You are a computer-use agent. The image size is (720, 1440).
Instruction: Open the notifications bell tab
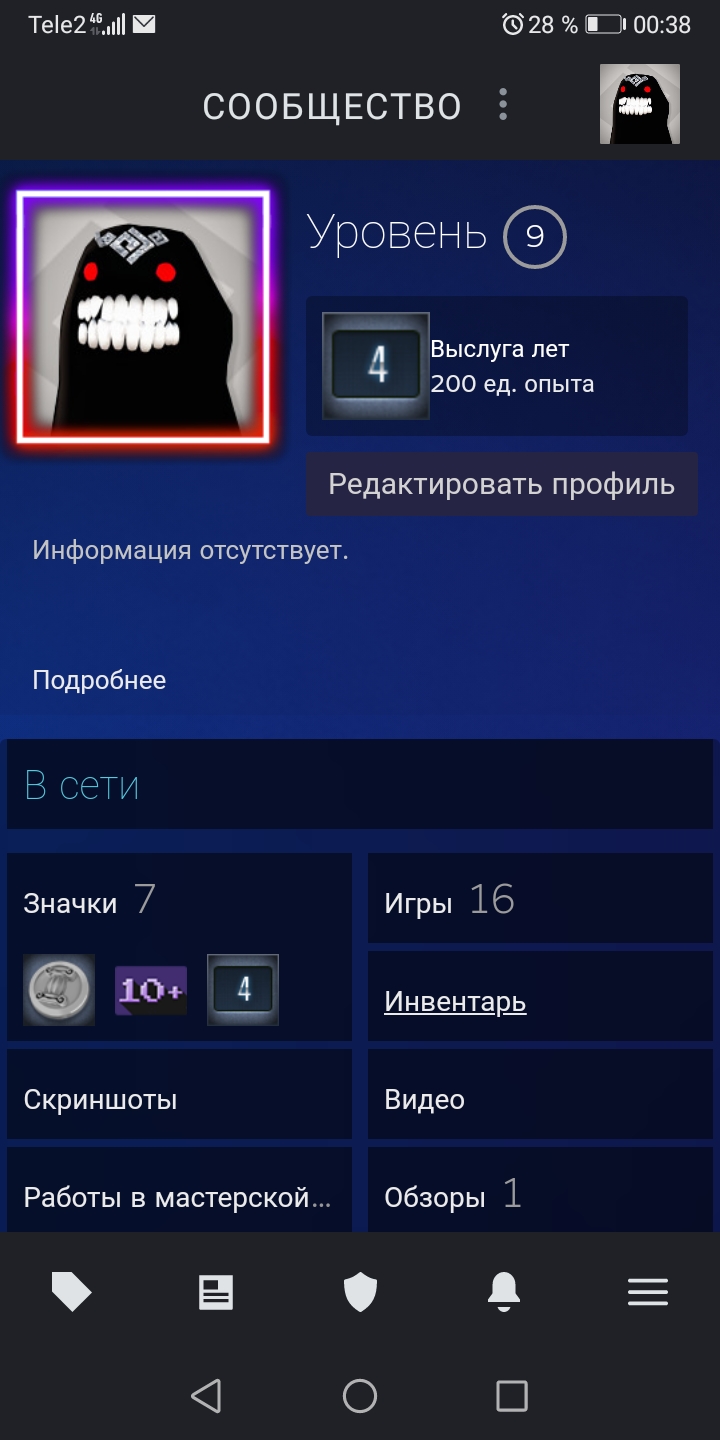pyautogui.click(x=504, y=1293)
